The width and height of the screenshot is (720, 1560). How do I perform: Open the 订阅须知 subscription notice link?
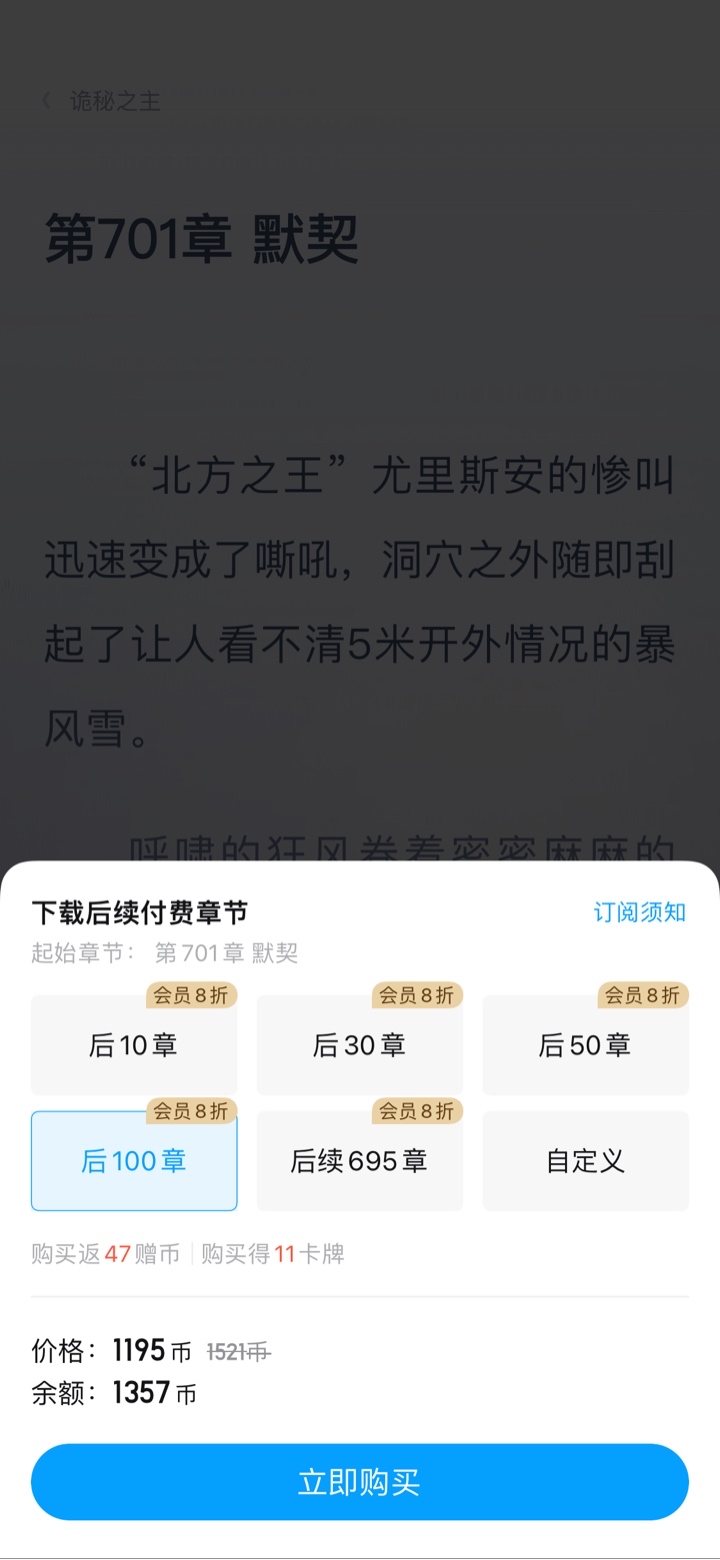coord(640,912)
